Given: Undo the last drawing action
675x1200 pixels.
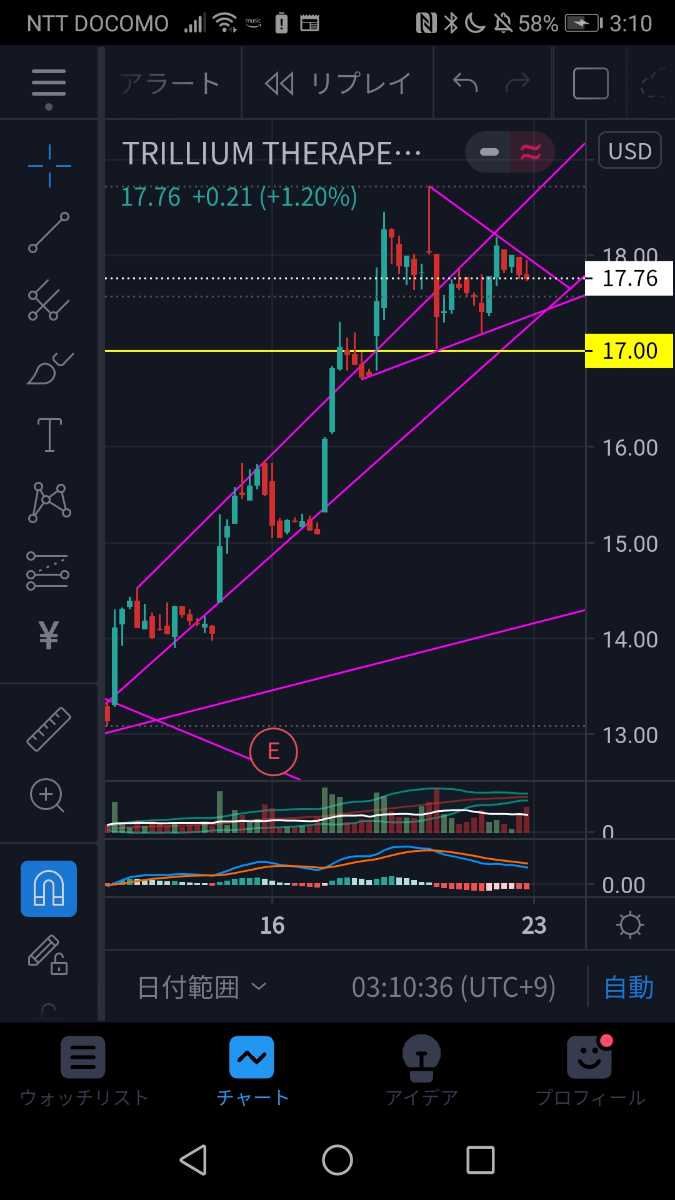Looking at the screenshot, I should [465, 84].
